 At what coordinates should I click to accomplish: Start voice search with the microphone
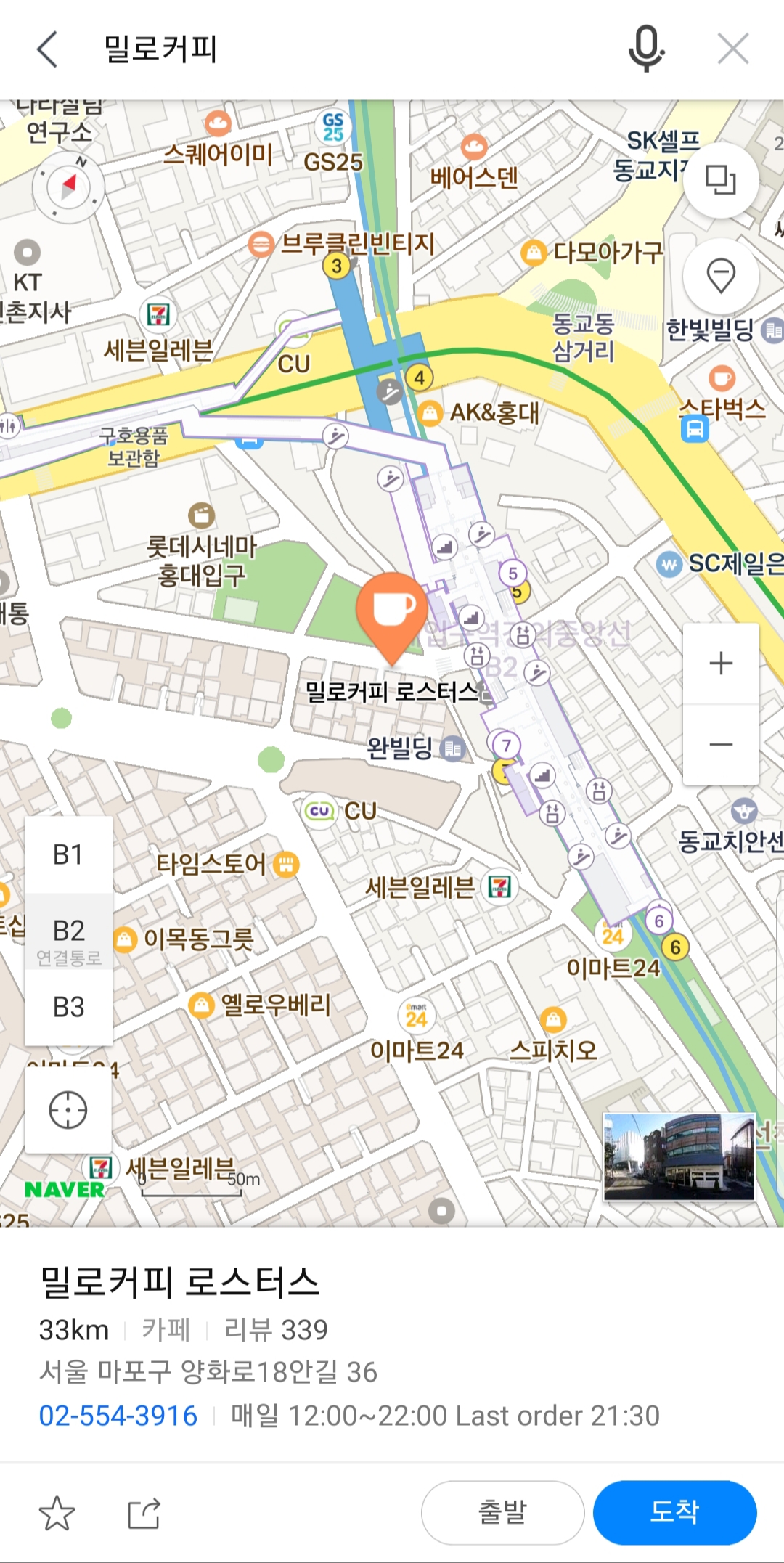645,49
